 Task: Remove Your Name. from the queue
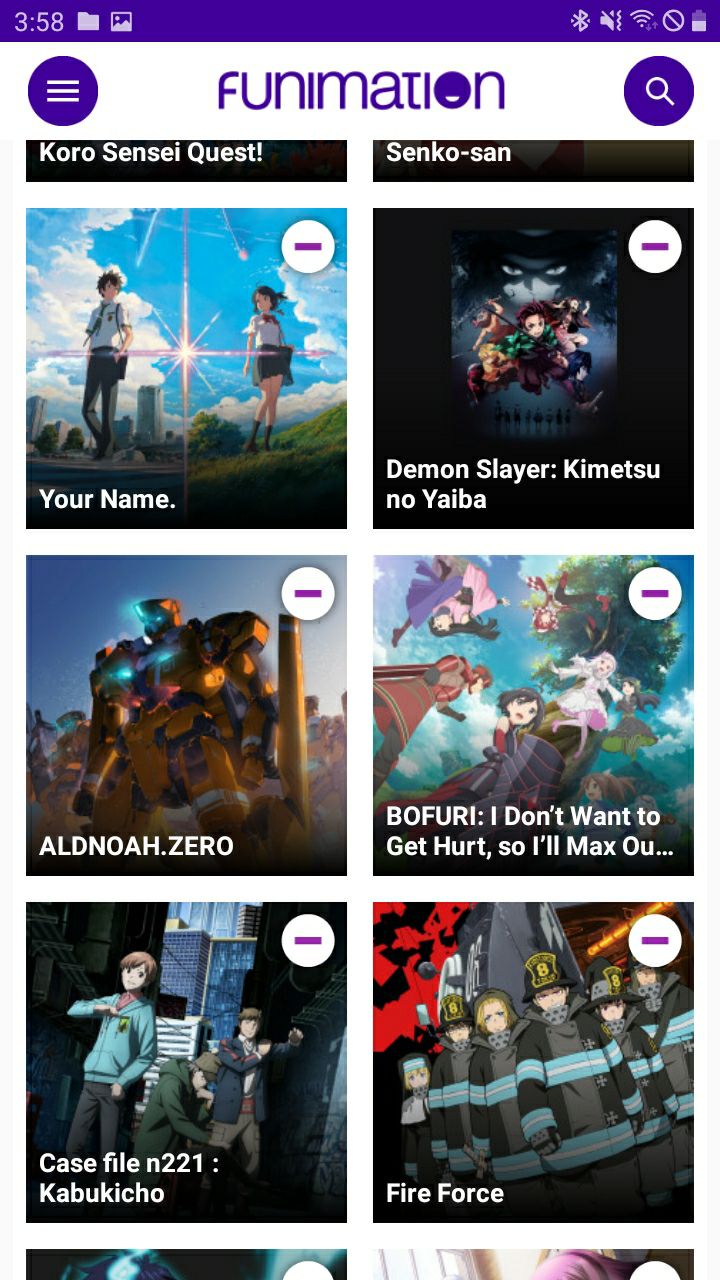[308, 247]
